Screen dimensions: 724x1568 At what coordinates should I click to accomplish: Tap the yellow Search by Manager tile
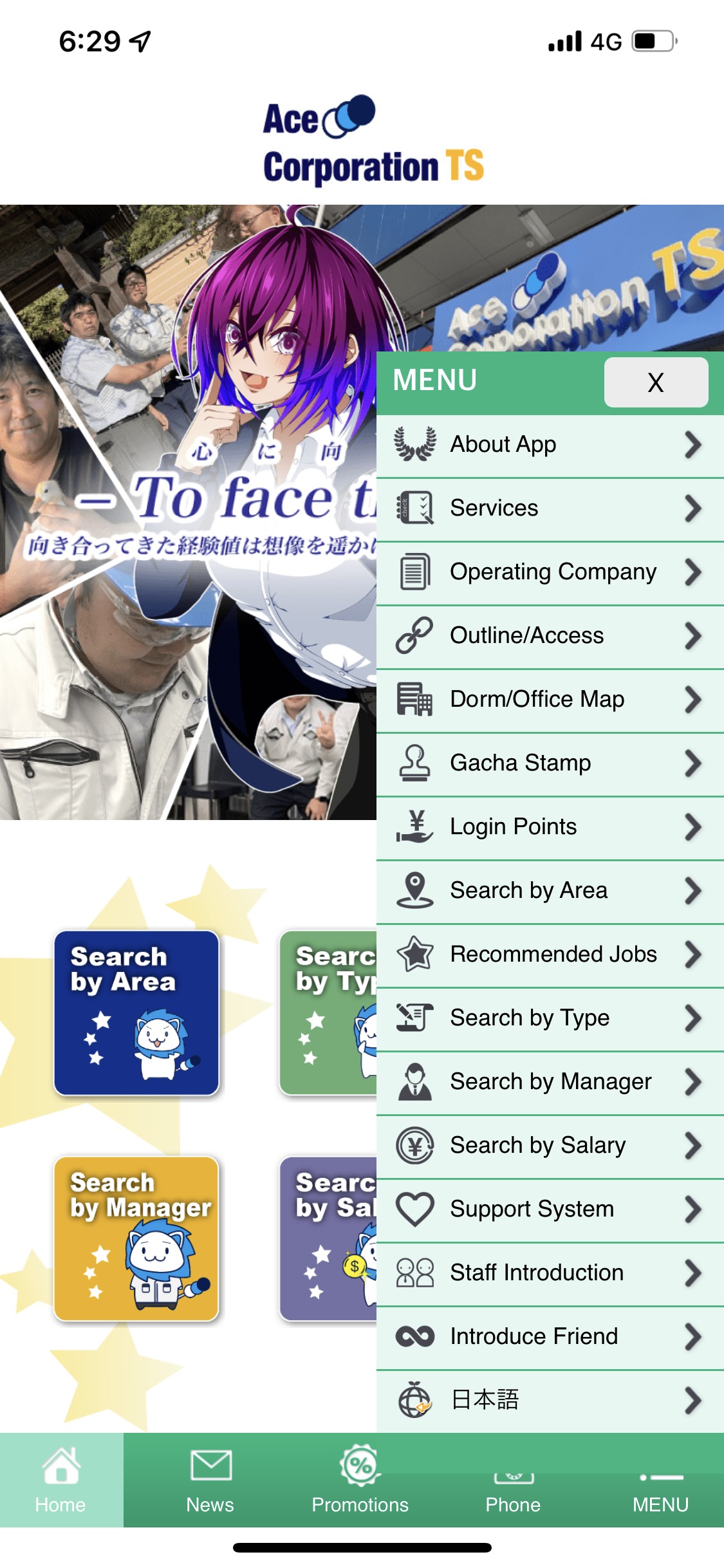coord(136,1239)
